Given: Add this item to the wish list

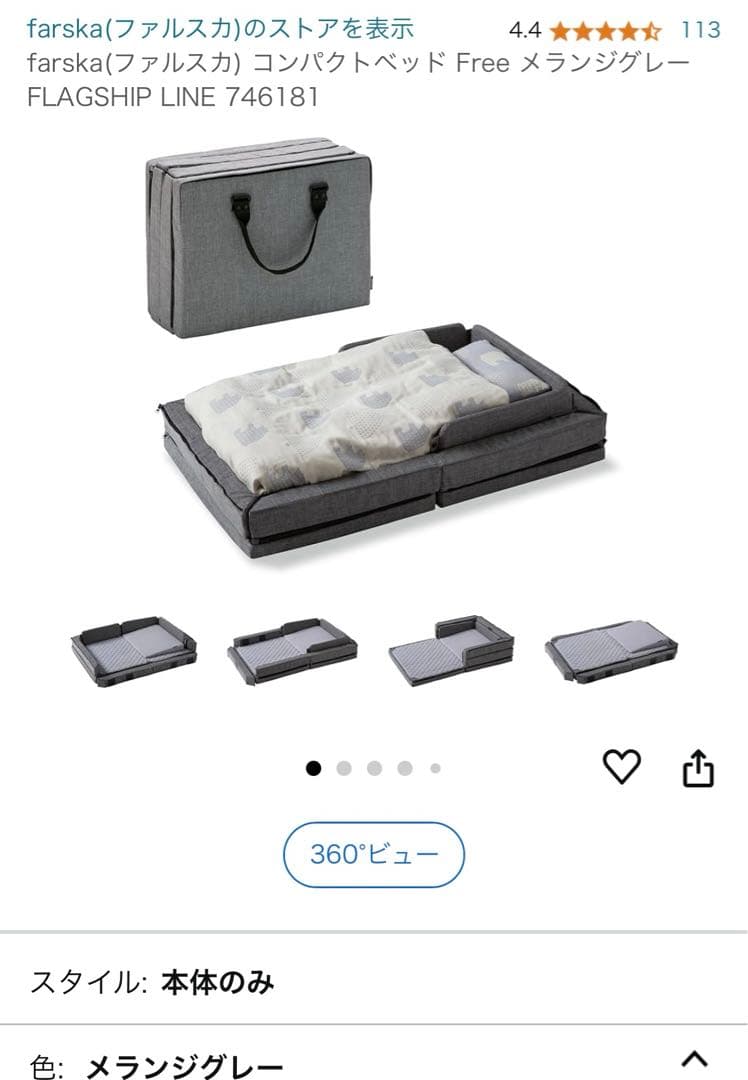Looking at the screenshot, I should pyautogui.click(x=621, y=768).
